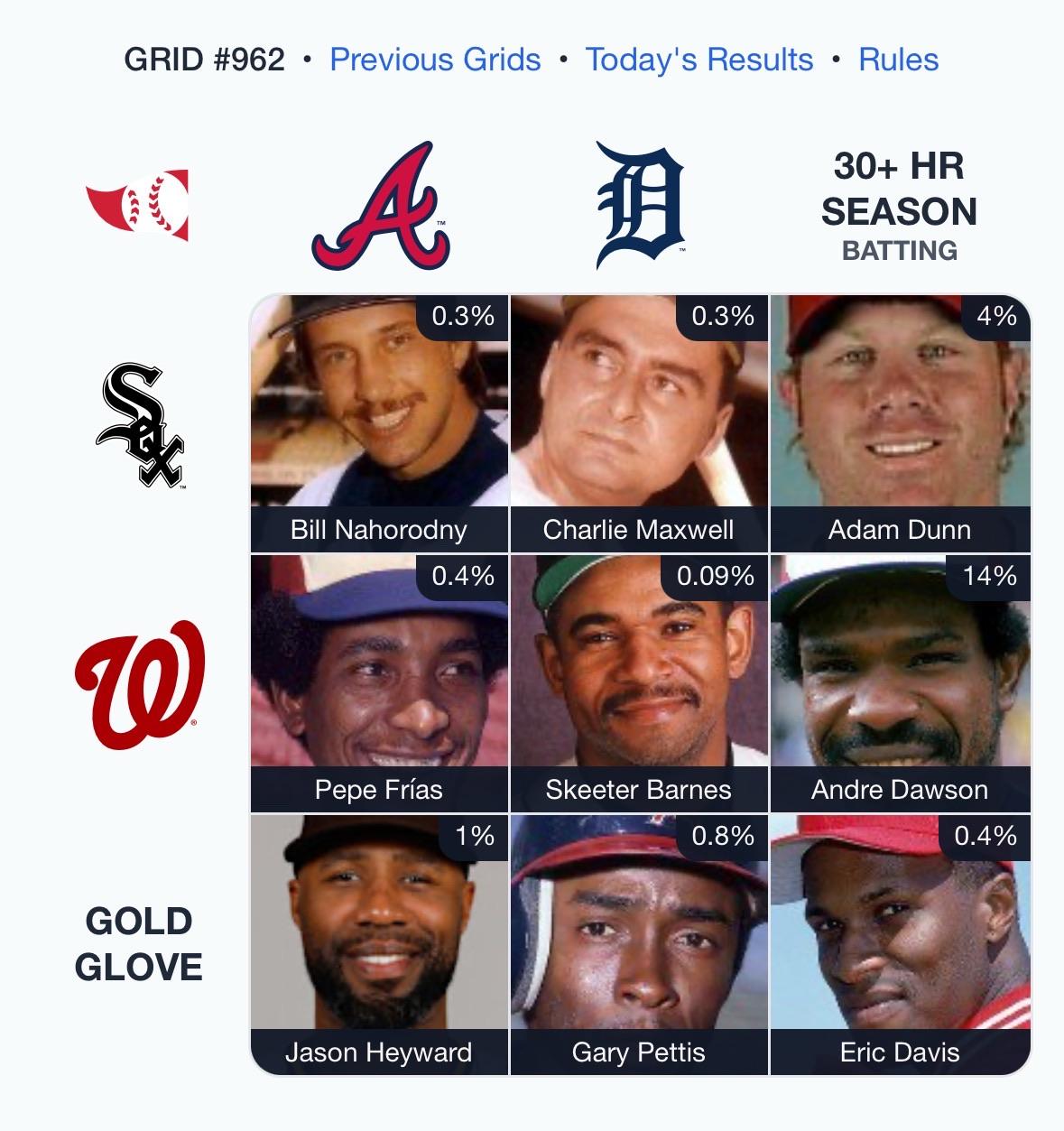
Task: View Today's Results
Action: [x=699, y=60]
